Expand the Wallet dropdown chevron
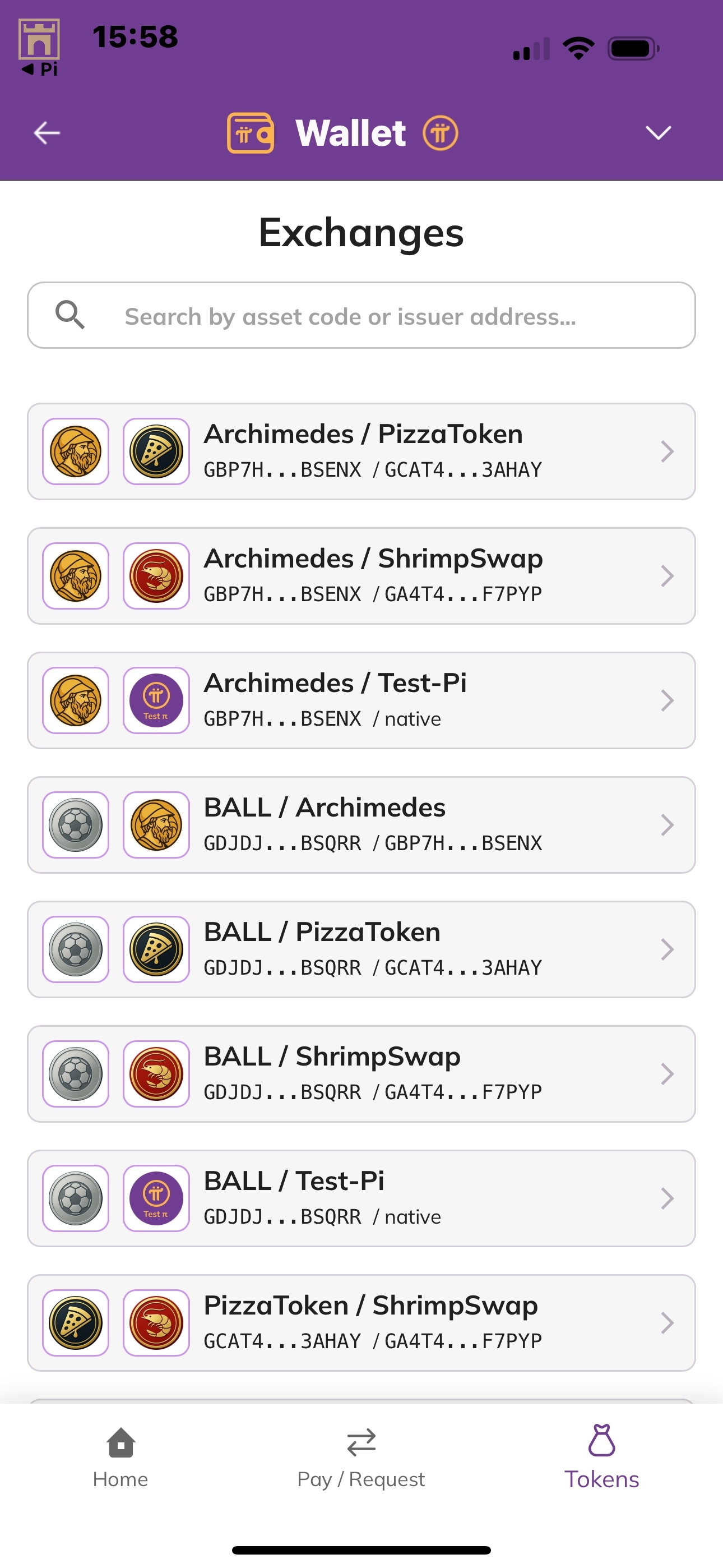The width and height of the screenshot is (723, 1568). coord(658,133)
